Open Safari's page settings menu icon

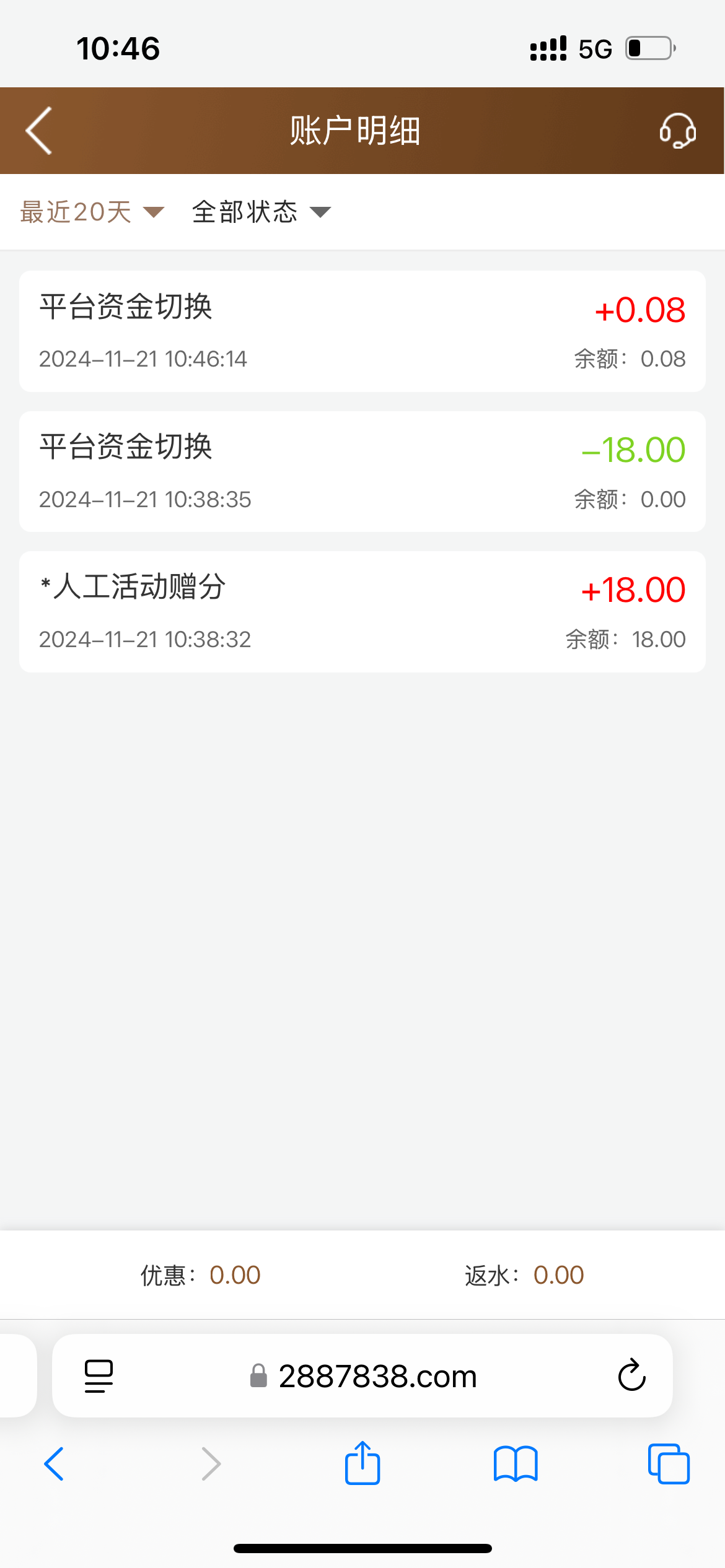tap(99, 1376)
